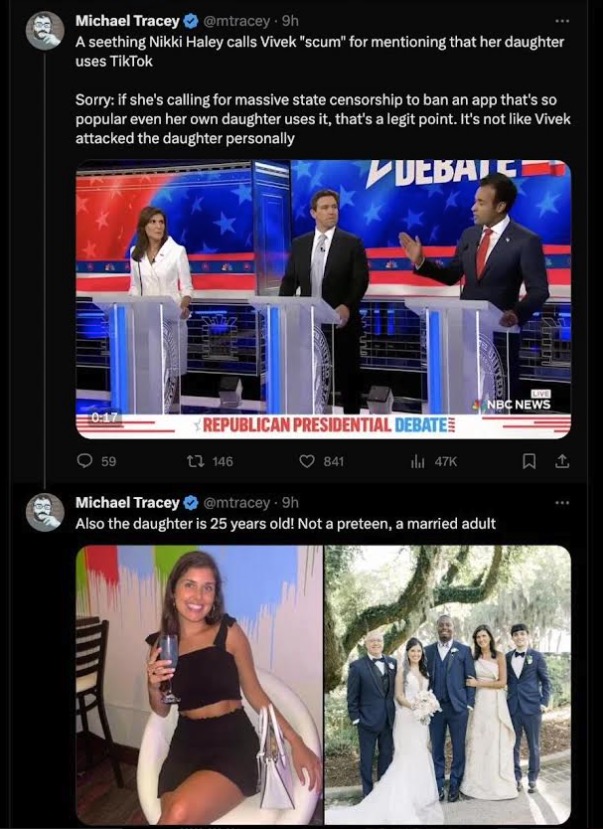Open overflow menu on the second tweet
Screen dimensions: 603x829
(562, 502)
